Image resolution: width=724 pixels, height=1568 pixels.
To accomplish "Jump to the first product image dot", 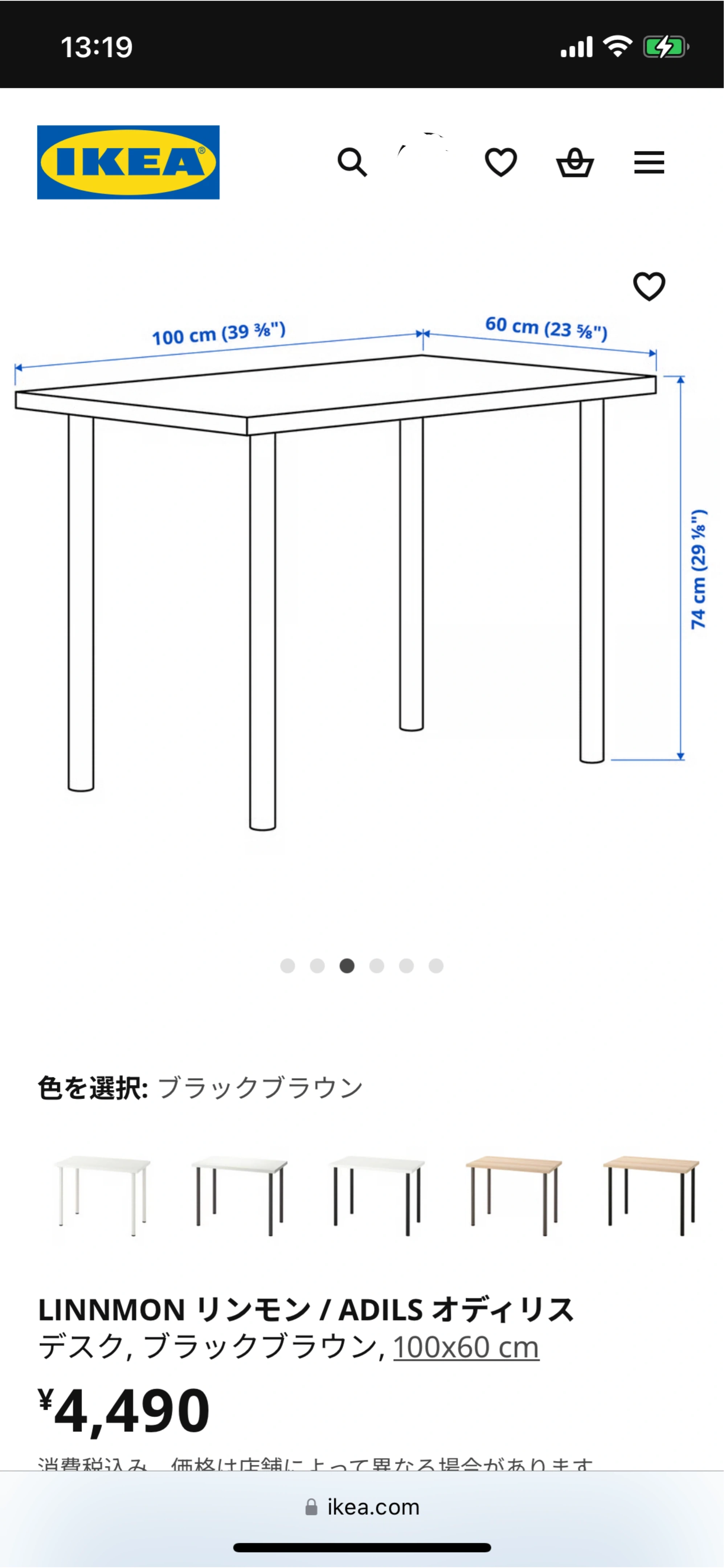I will click(288, 966).
